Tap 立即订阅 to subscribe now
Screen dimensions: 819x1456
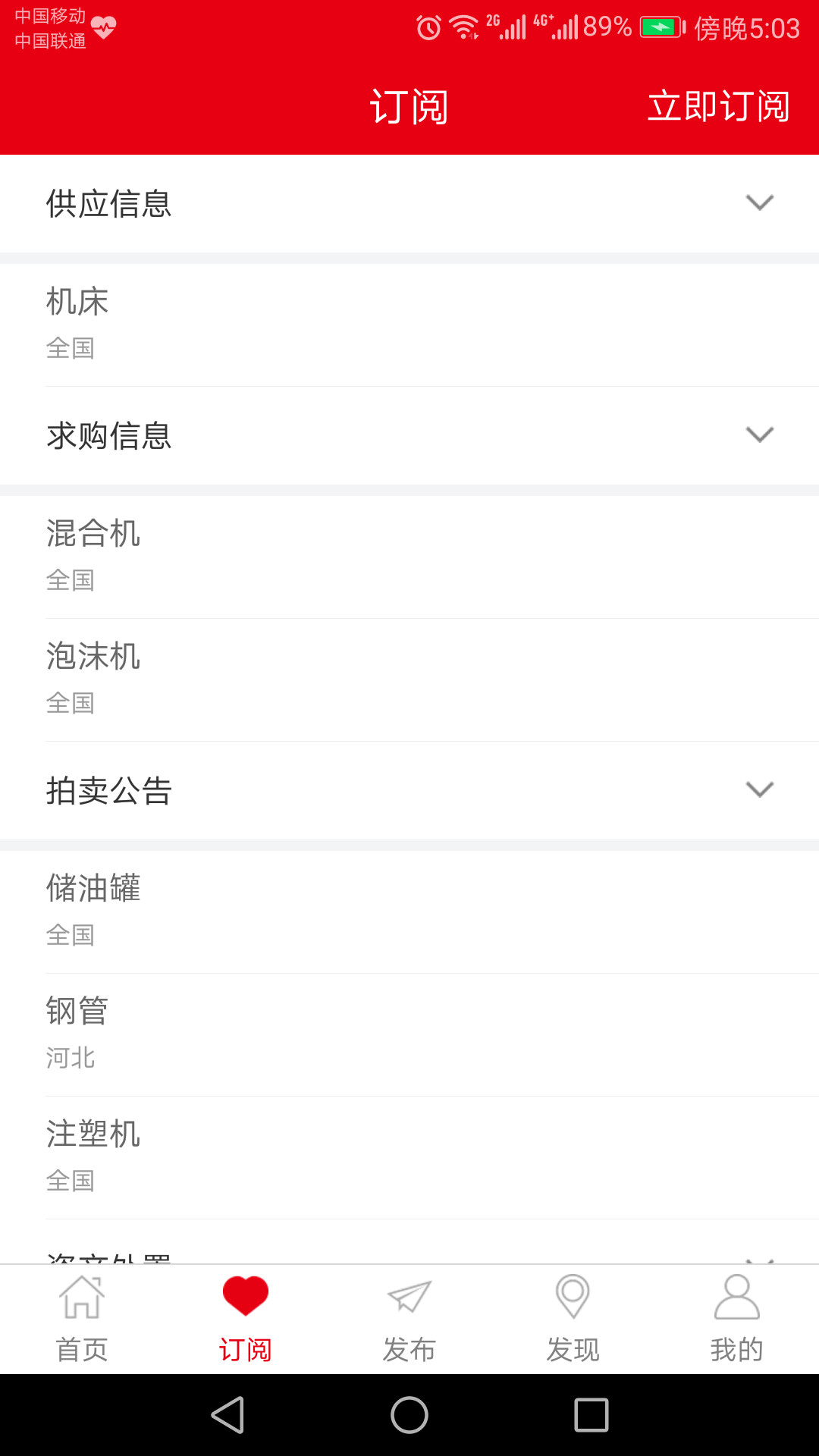tap(719, 106)
